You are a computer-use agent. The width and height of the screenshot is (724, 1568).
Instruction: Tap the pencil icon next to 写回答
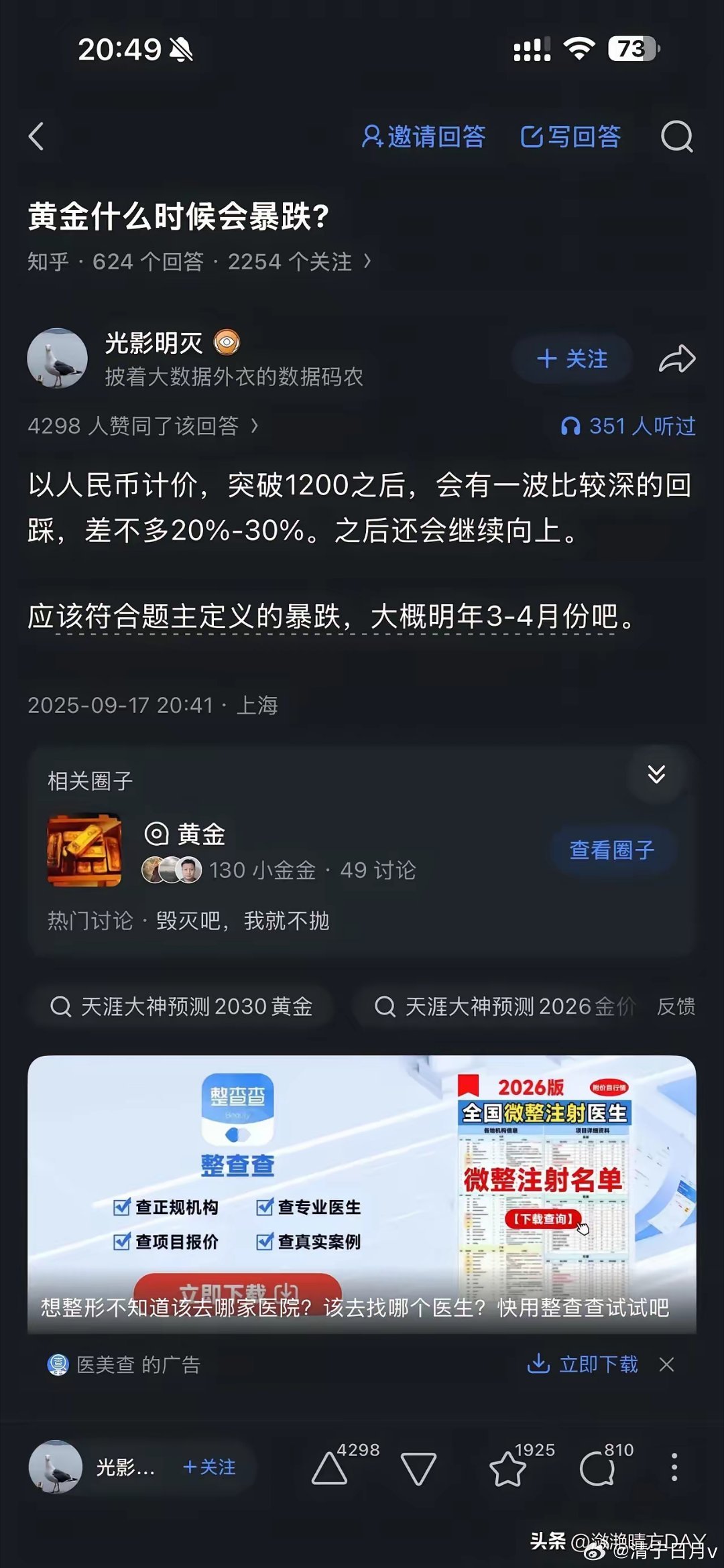coord(532,136)
